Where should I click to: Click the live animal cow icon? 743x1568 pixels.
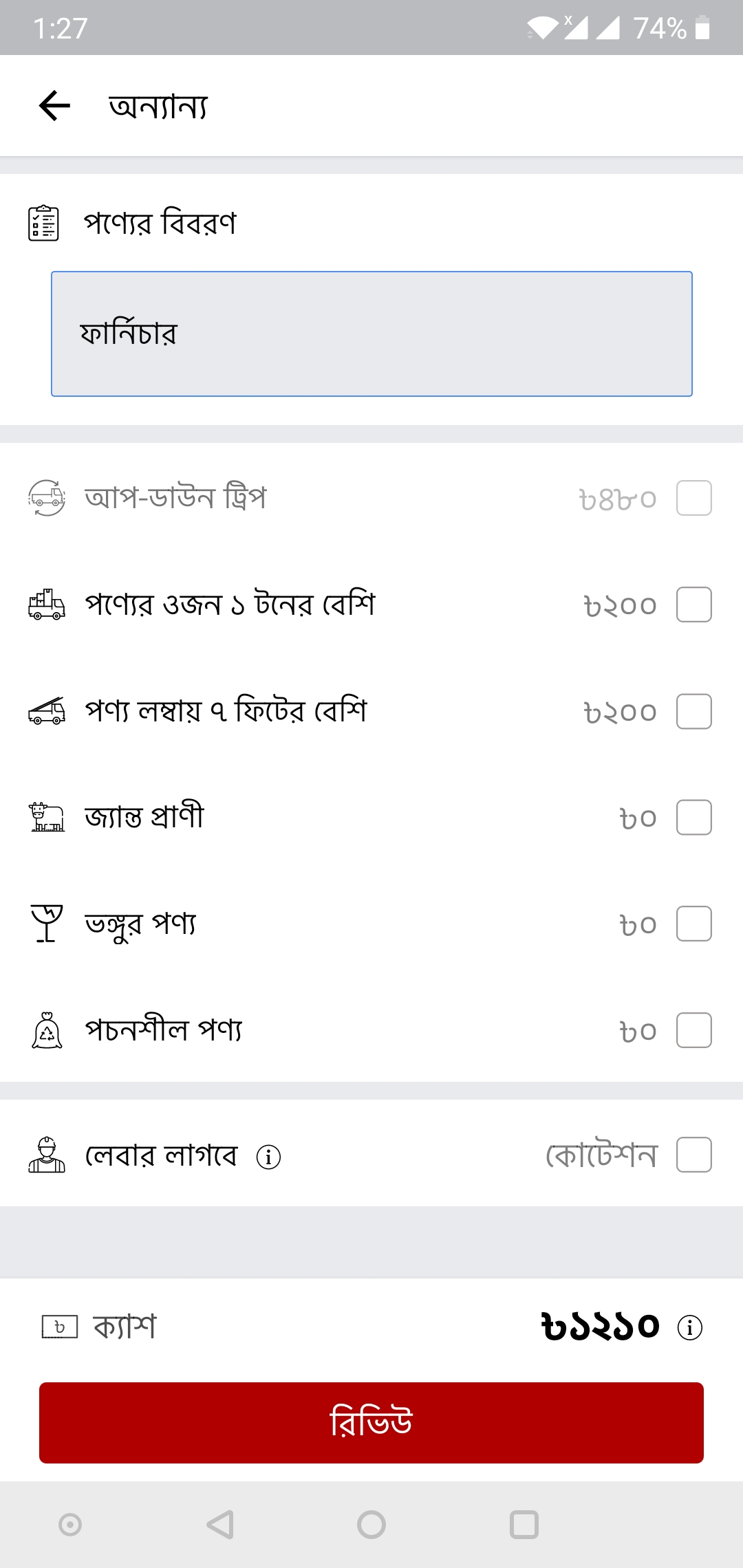coord(45,817)
